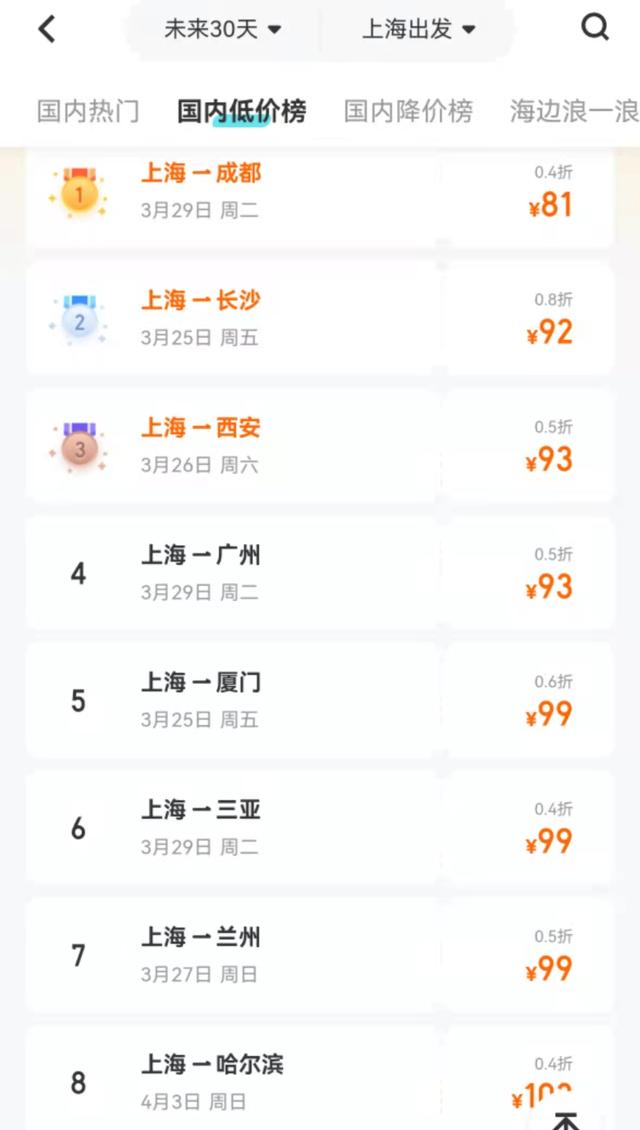Screen dimensions: 640x1130
Task: Open the 海边浪一浪 tab
Action: tap(572, 111)
